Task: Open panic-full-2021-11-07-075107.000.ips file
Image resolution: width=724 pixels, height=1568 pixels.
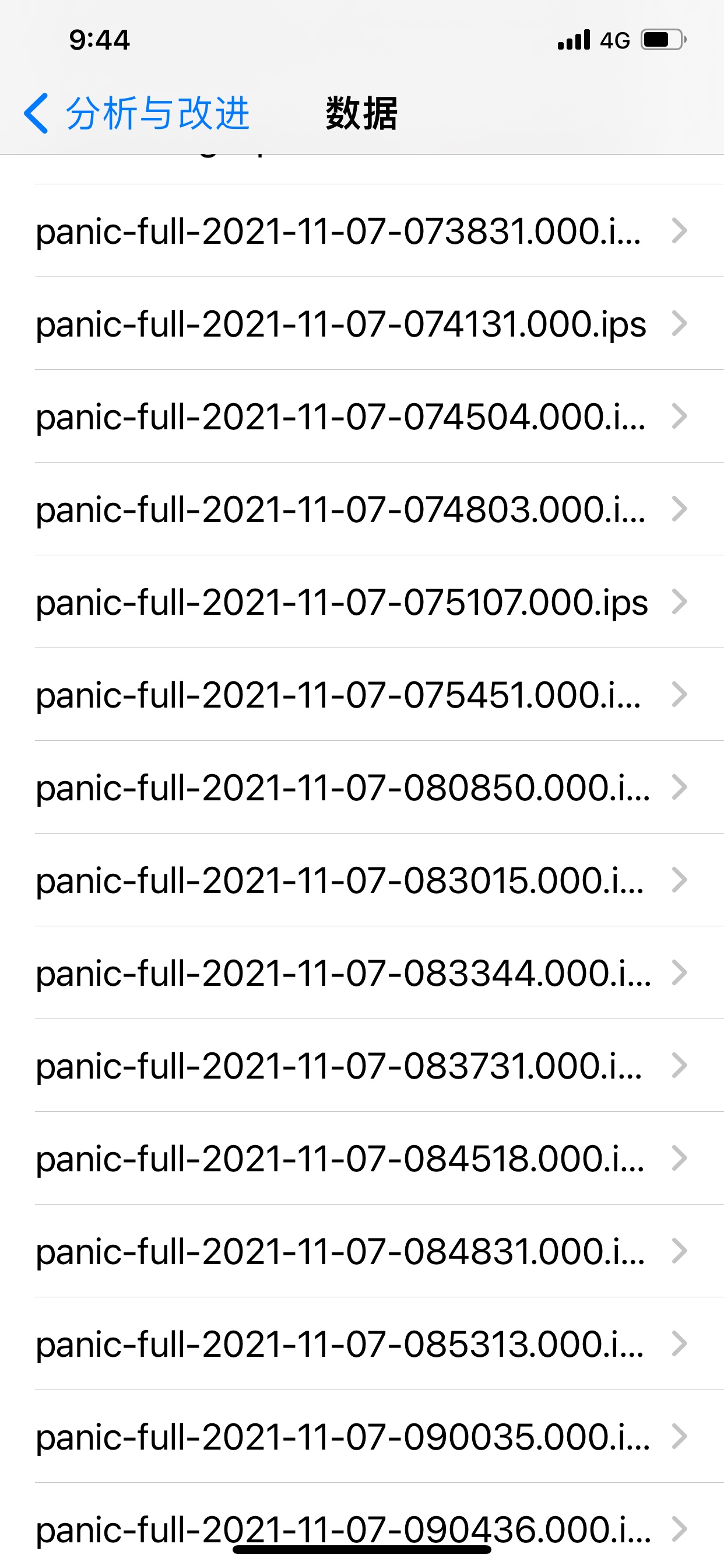Action: (x=362, y=601)
